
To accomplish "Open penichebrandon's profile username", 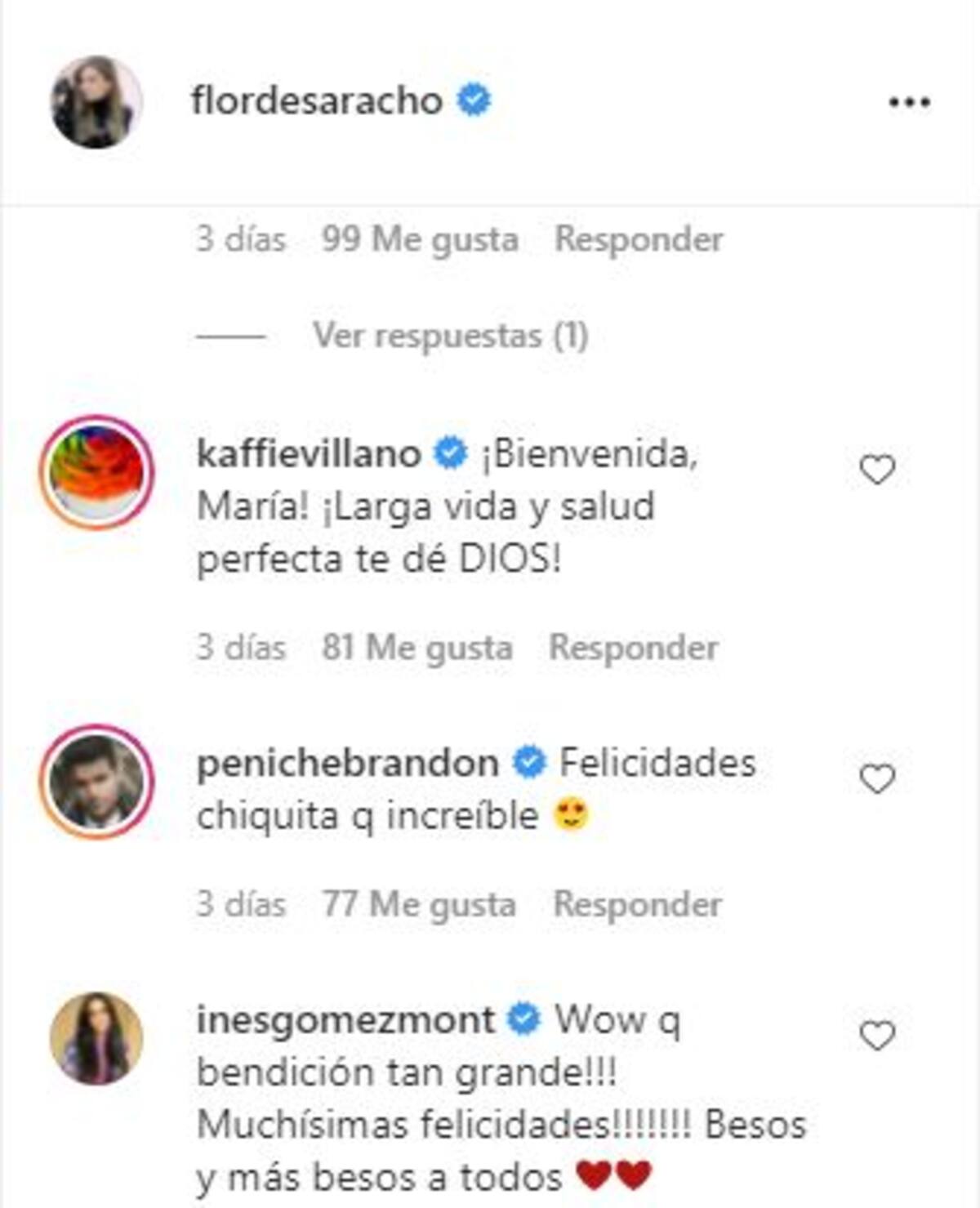I will click(348, 763).
